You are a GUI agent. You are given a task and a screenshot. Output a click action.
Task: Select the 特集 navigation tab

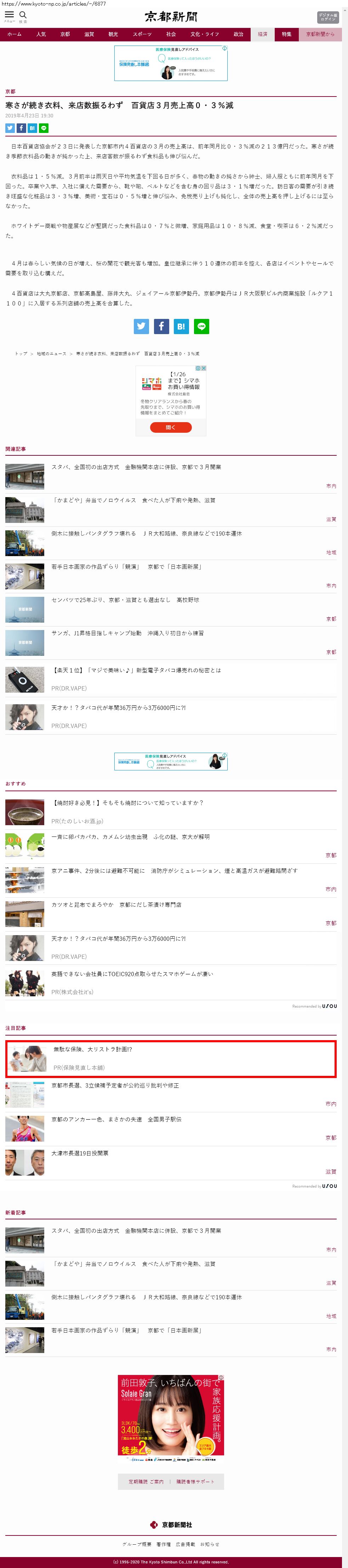(286, 34)
